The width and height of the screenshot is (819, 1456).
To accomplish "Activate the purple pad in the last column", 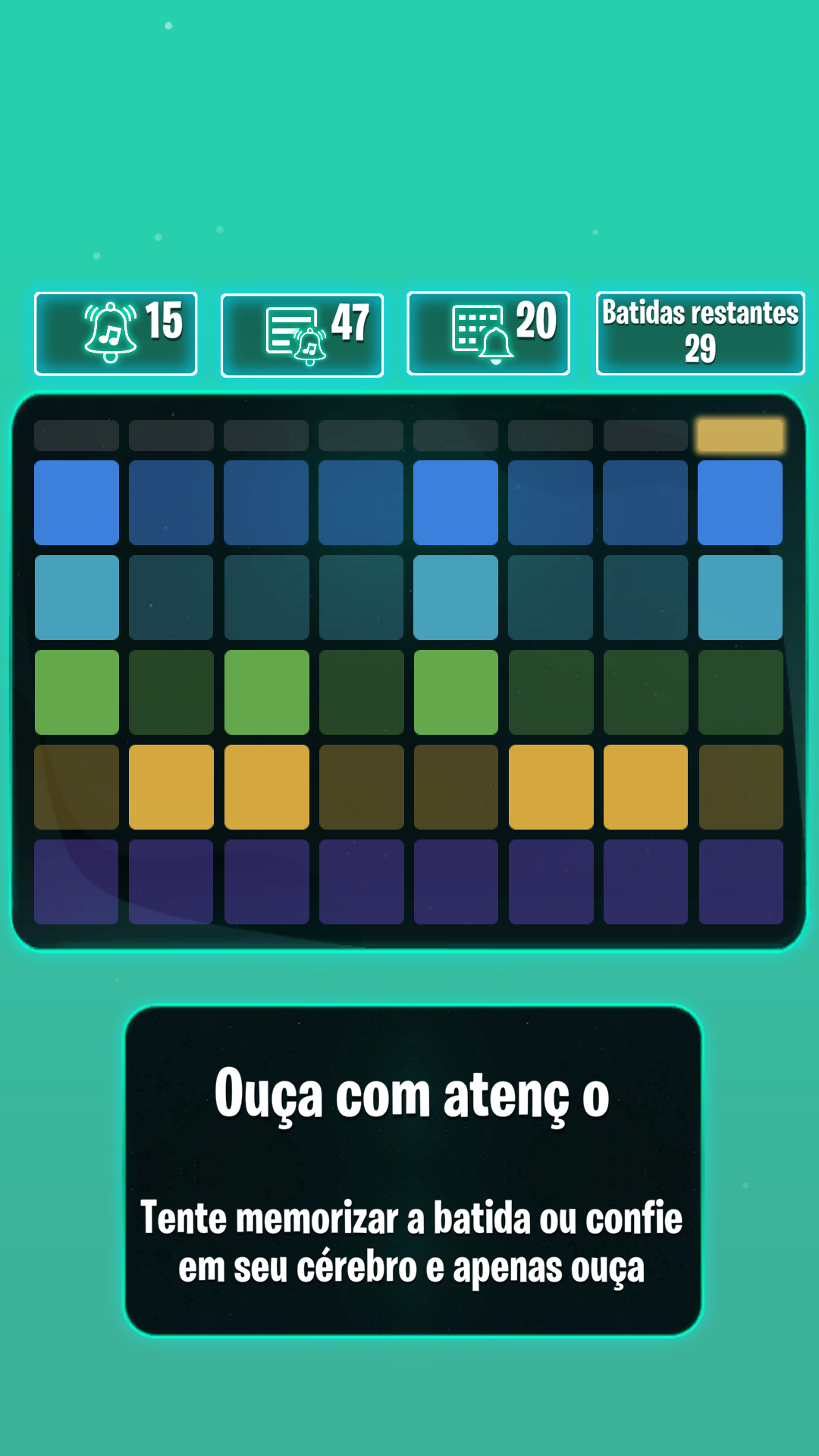I will [740, 882].
